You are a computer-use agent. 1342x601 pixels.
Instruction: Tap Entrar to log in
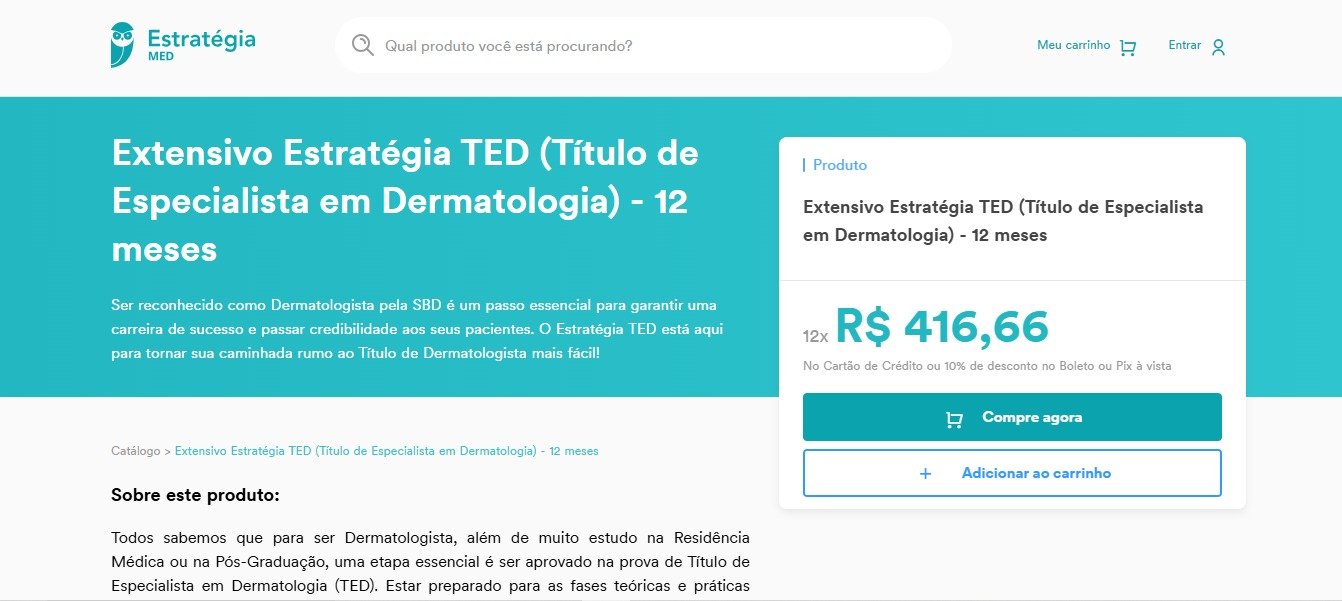tap(1196, 46)
